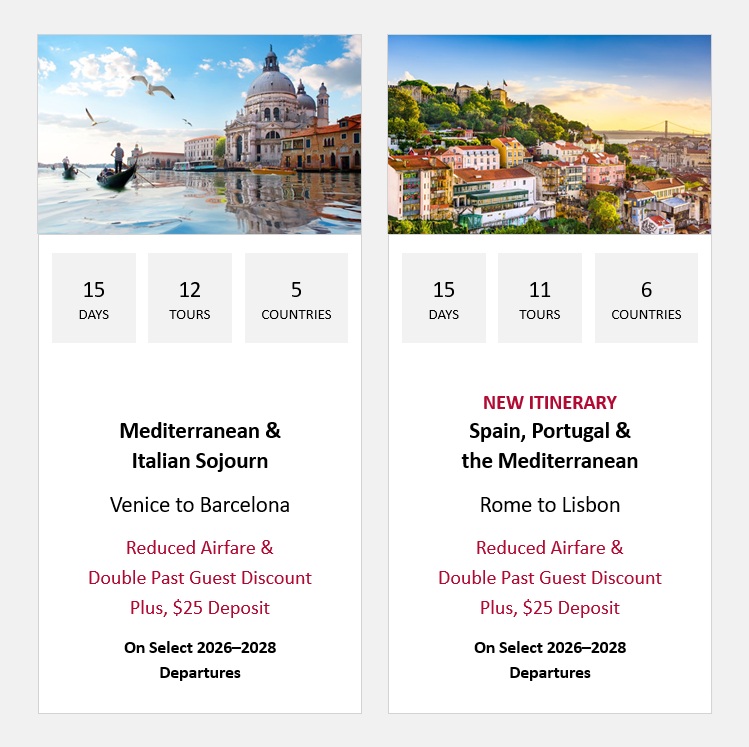This screenshot has height=747, width=749.
Task: Open the Spain, Portugal & the Mediterranean card
Action: (550, 446)
